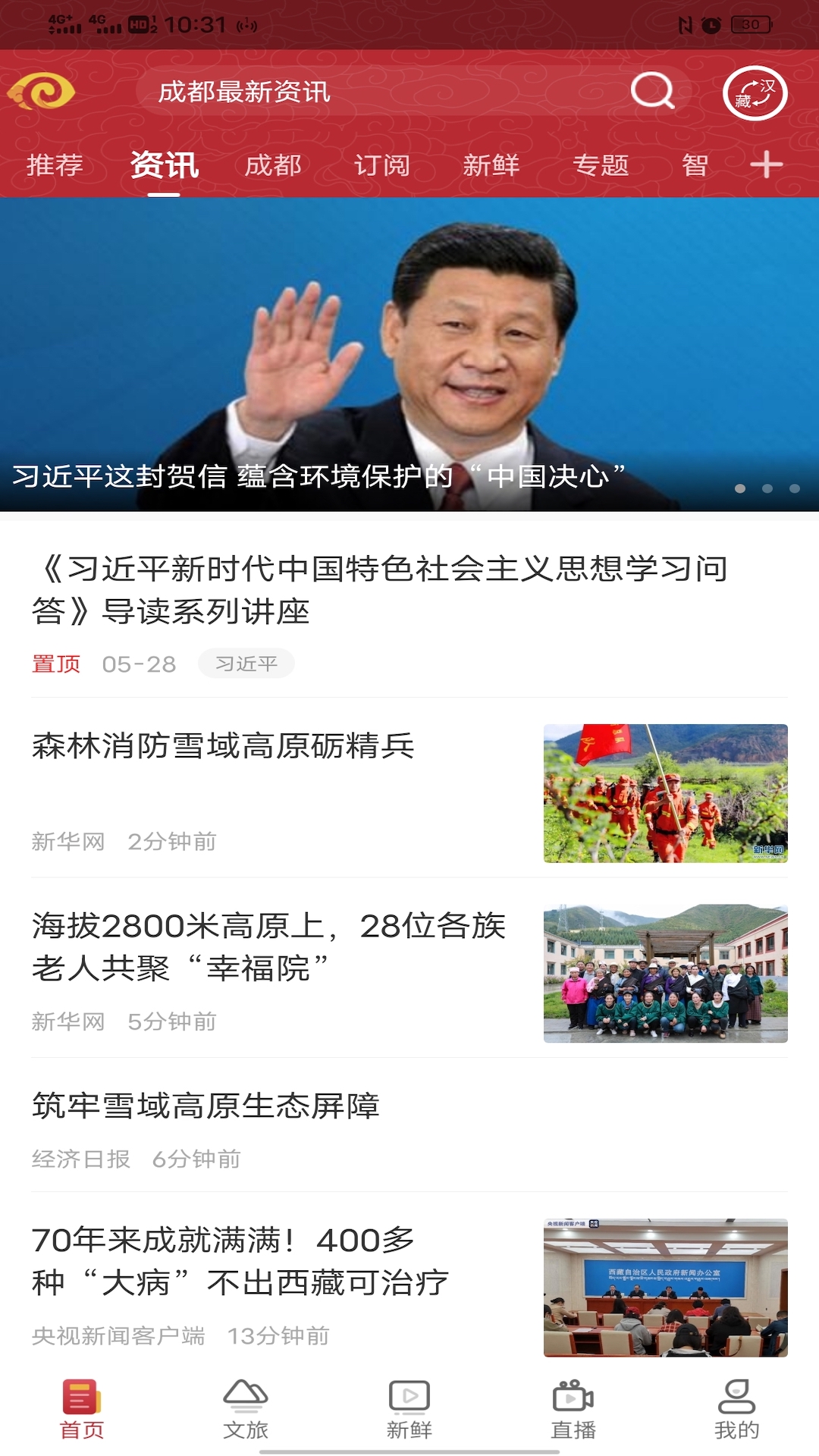Go to the 专题 tab
819x1456 pixels.
601,165
